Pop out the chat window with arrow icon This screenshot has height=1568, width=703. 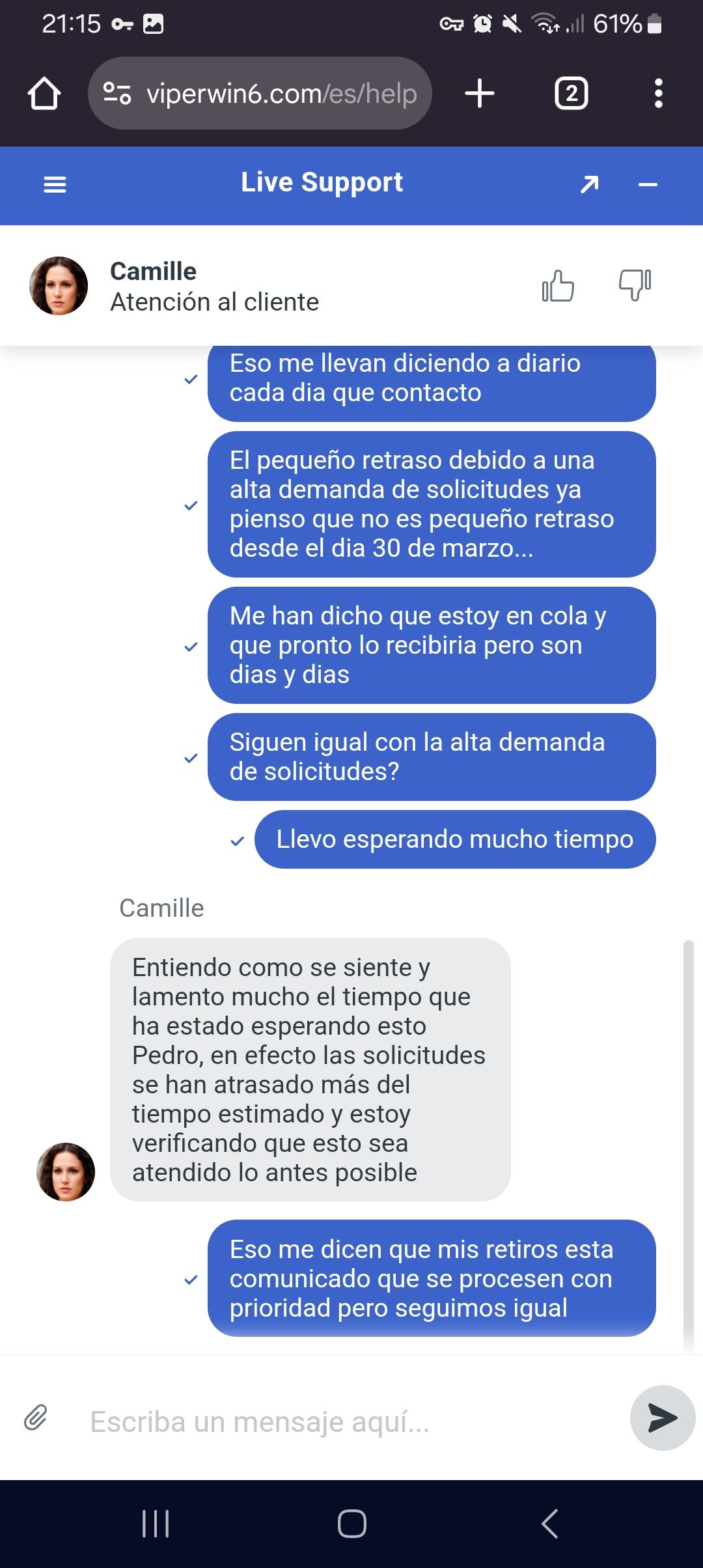point(589,185)
